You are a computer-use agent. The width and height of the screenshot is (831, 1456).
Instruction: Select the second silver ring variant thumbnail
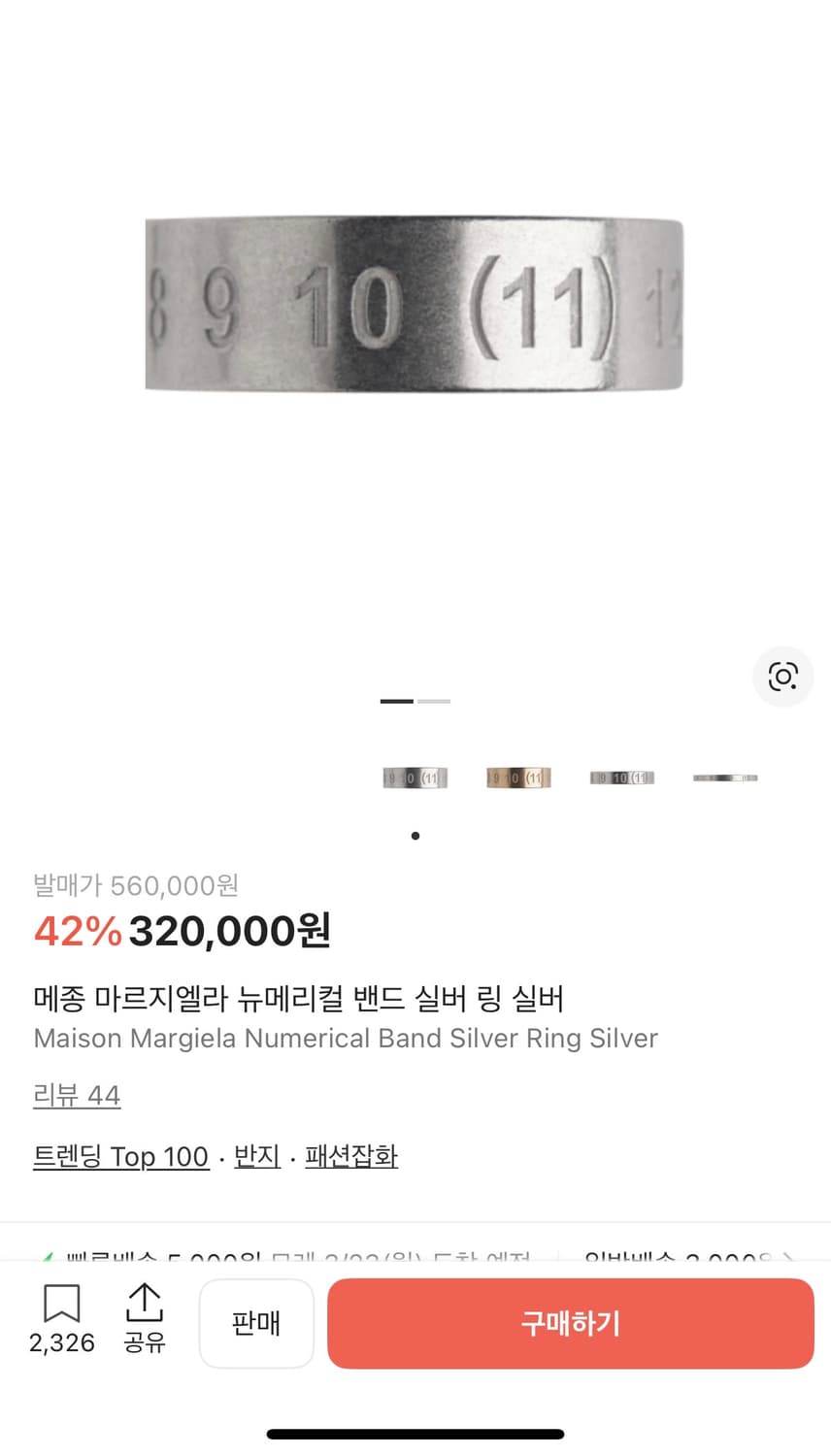tap(621, 777)
